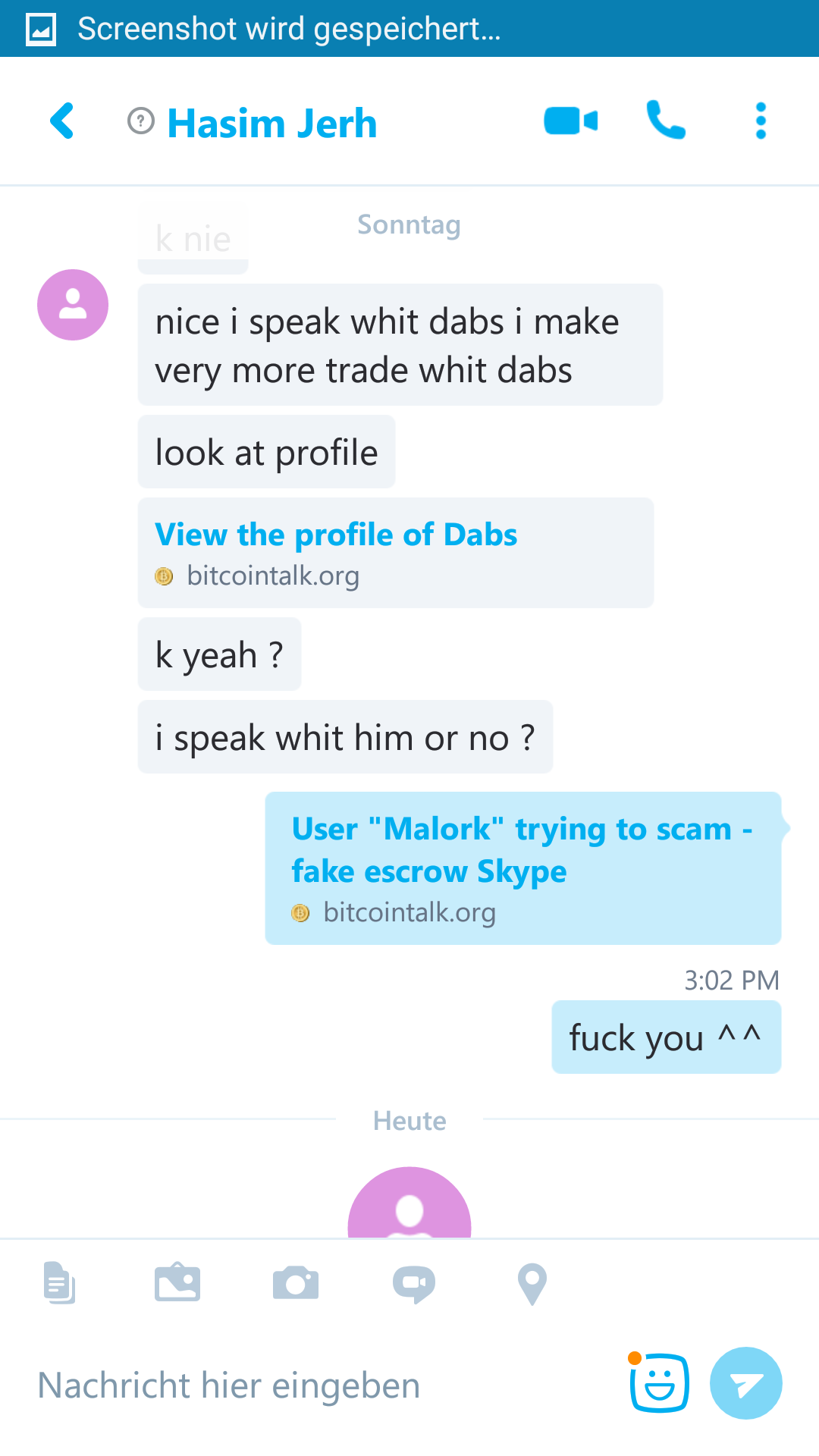
Task: Go back from the Hasim Jerh chat
Action: pos(62,121)
